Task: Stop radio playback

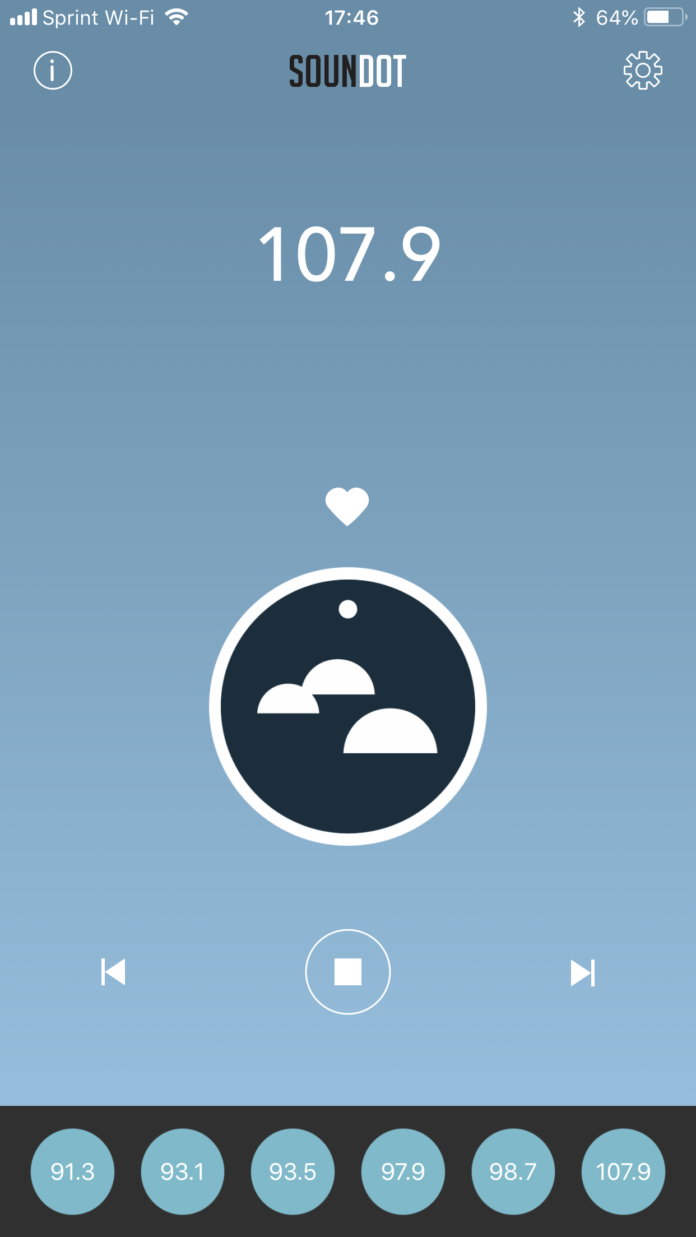Action: [x=348, y=972]
